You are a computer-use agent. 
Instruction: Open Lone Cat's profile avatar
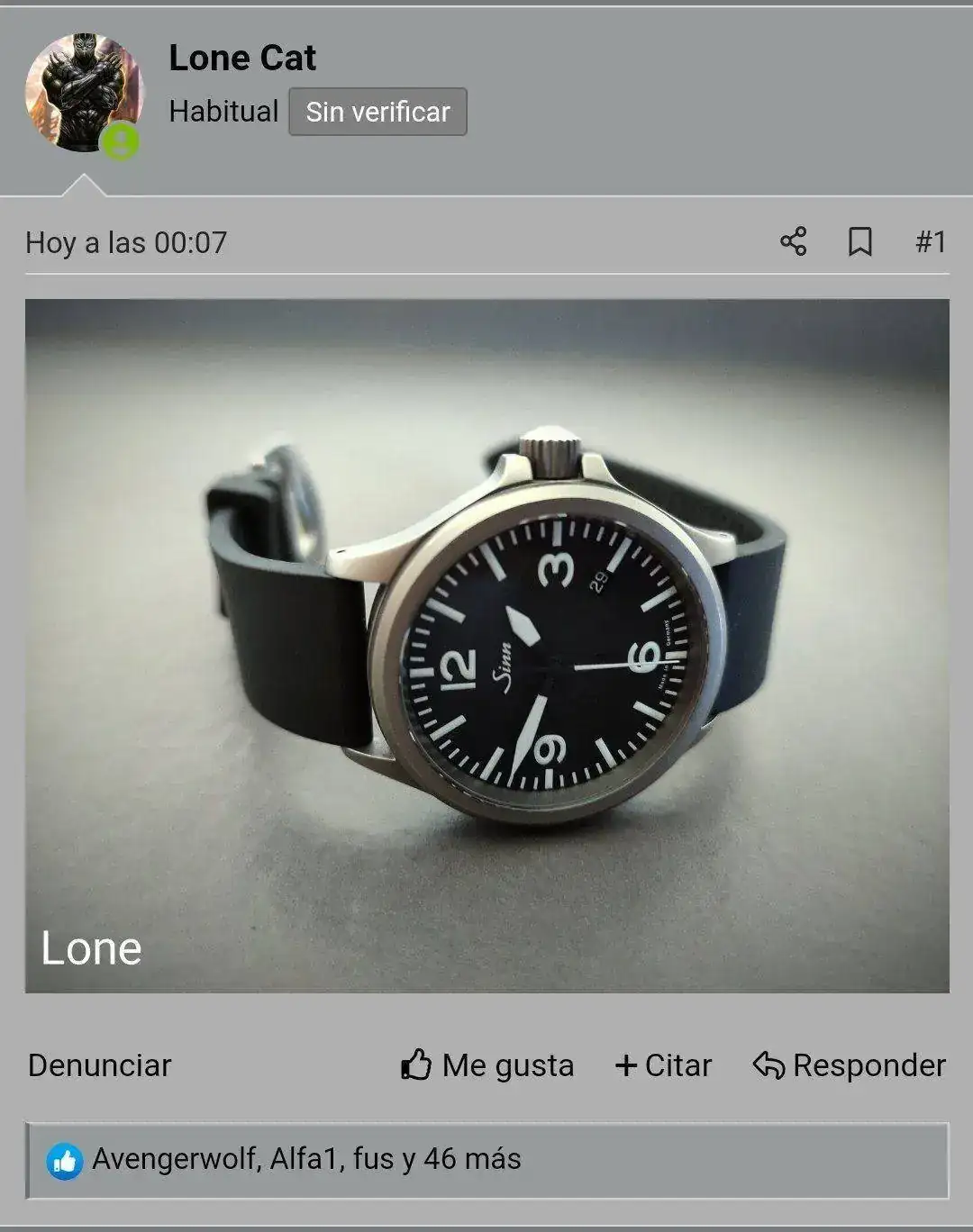tap(83, 94)
